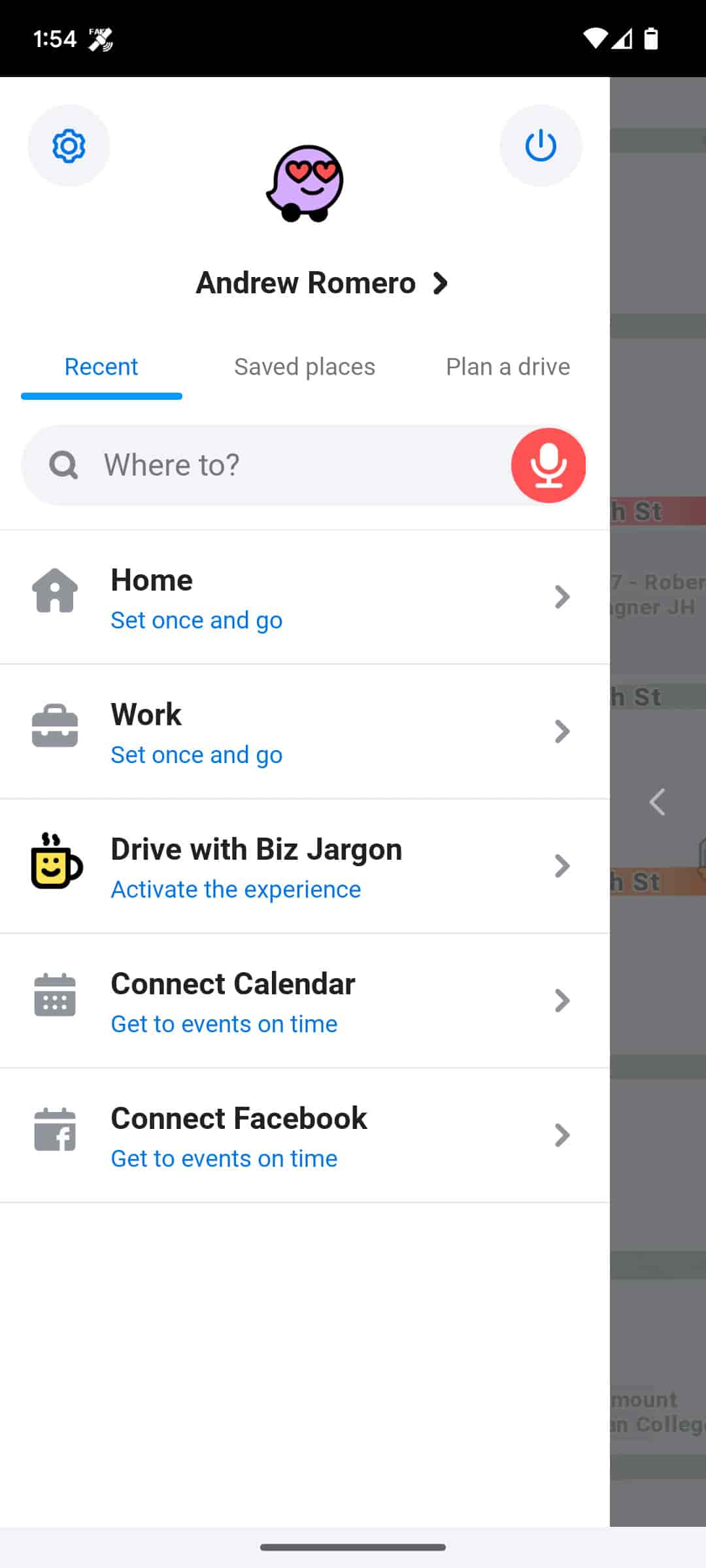
Task: Open the Home row chevron
Action: [x=561, y=596]
